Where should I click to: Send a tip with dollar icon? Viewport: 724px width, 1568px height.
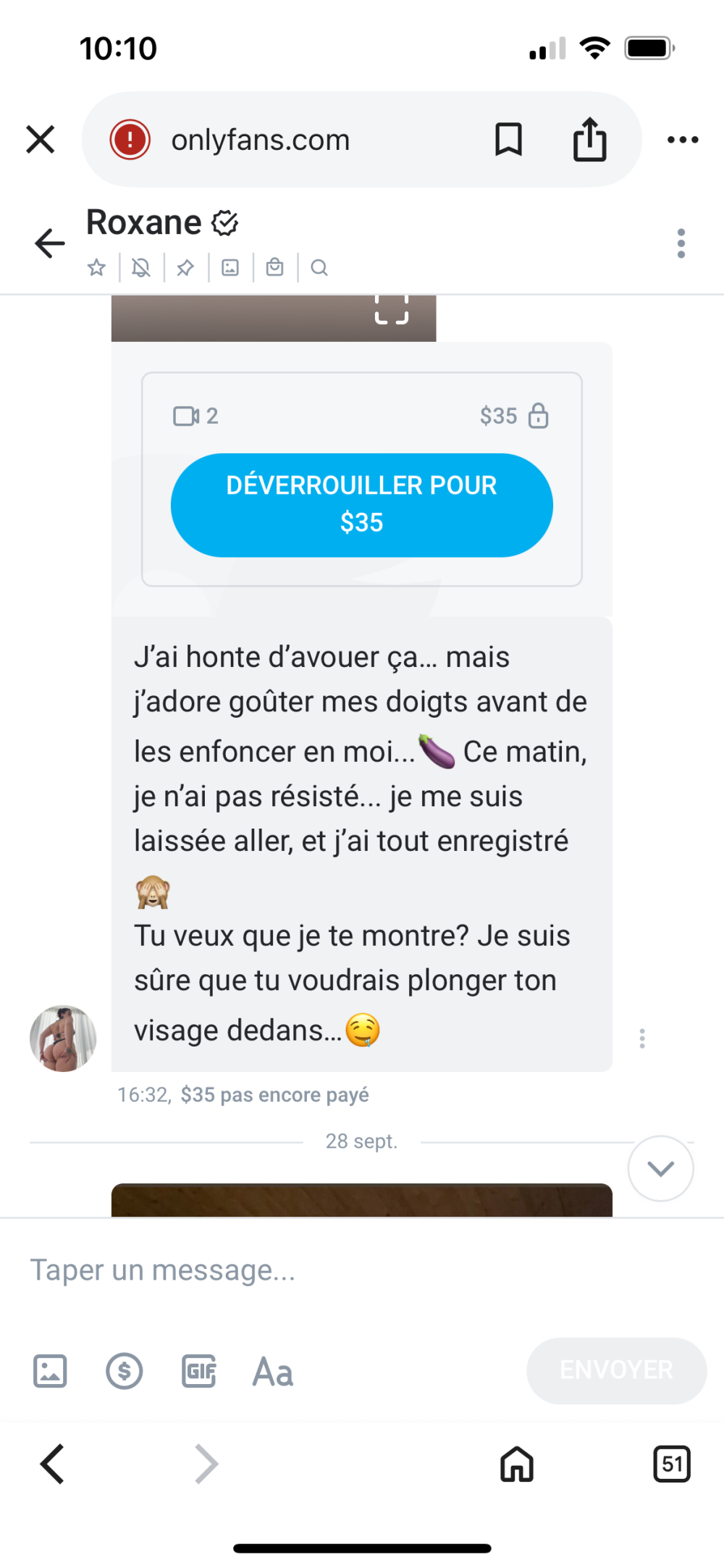(125, 1371)
